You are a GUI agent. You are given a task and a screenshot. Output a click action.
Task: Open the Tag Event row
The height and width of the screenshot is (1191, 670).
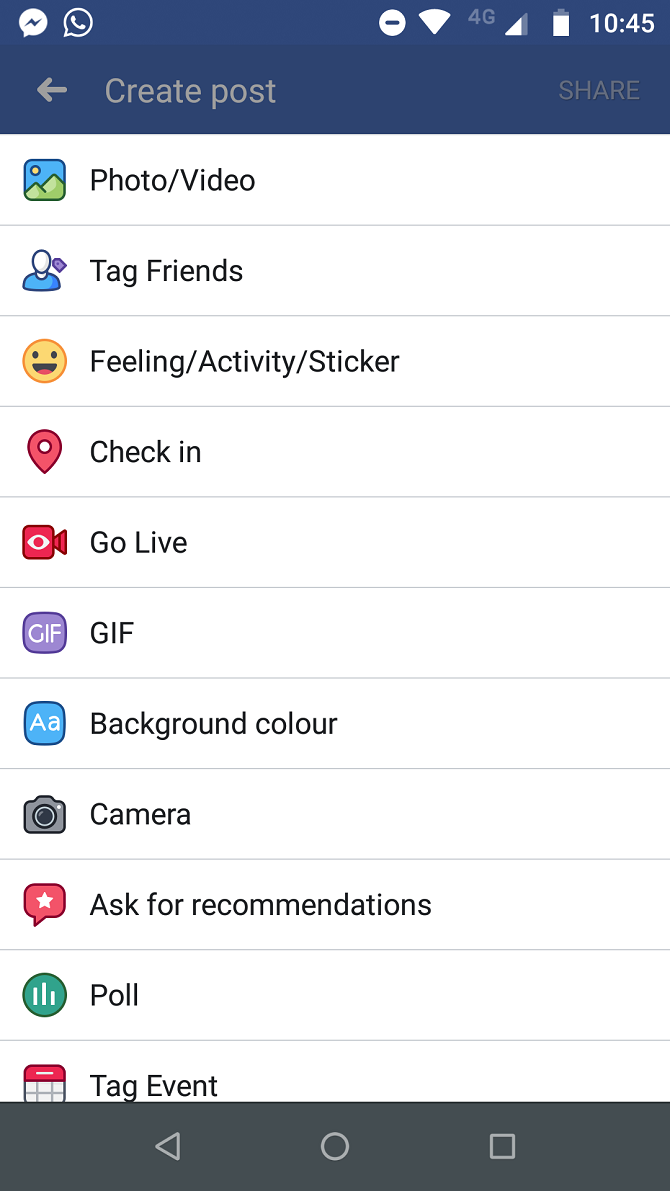(x=153, y=1082)
